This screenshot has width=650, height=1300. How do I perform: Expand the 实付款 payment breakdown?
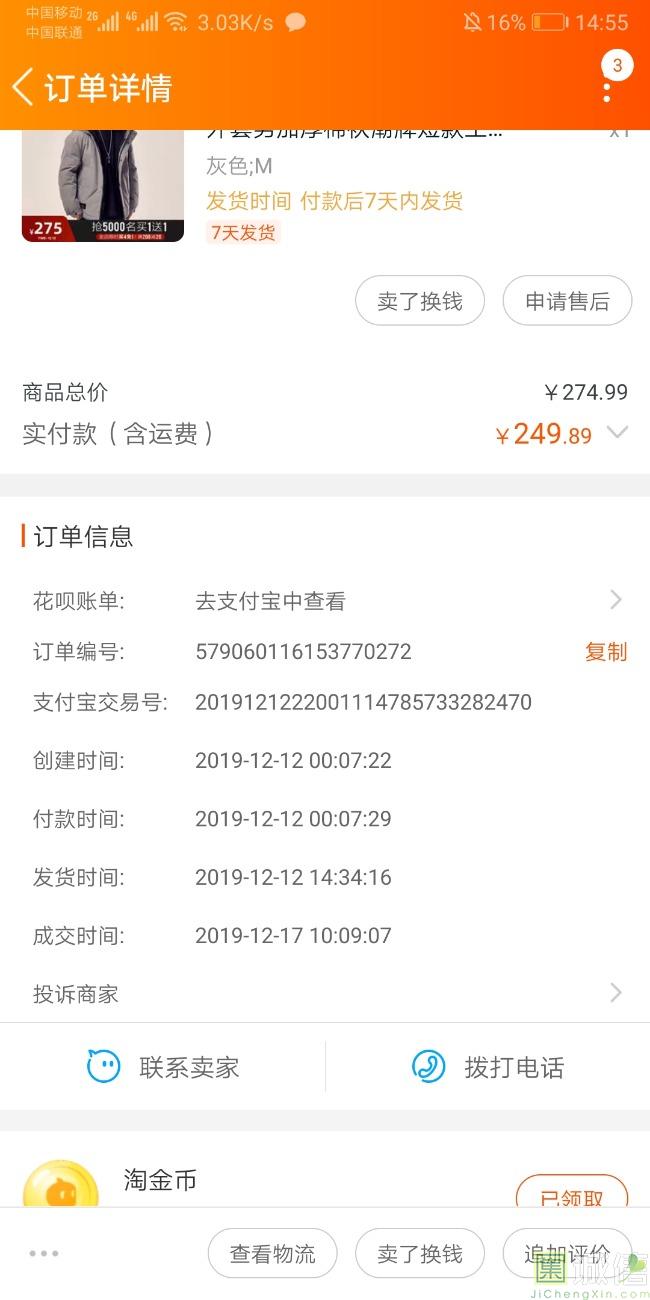(x=618, y=433)
